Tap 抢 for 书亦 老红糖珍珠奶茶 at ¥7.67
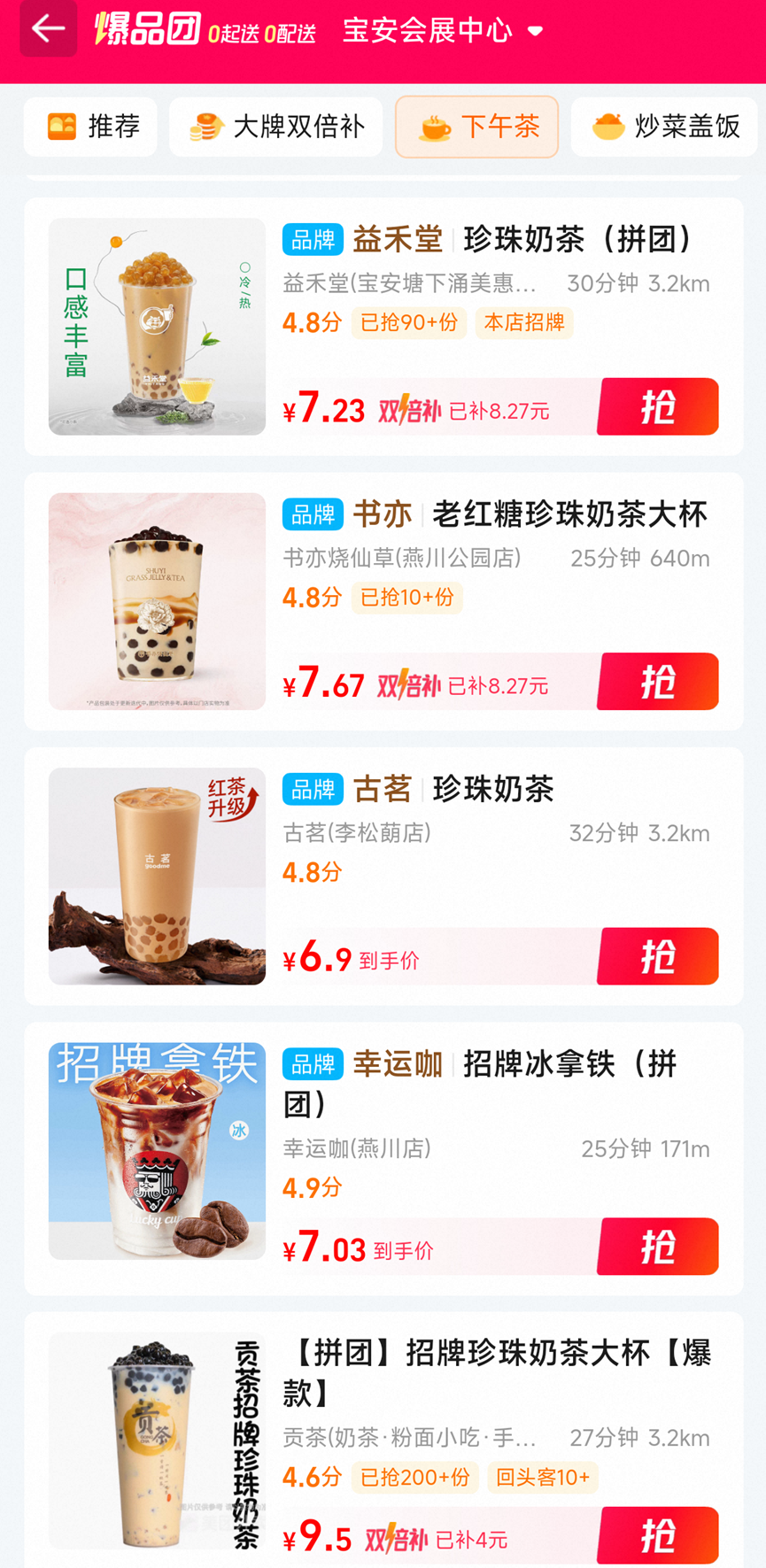The image size is (766, 1568). tap(657, 682)
